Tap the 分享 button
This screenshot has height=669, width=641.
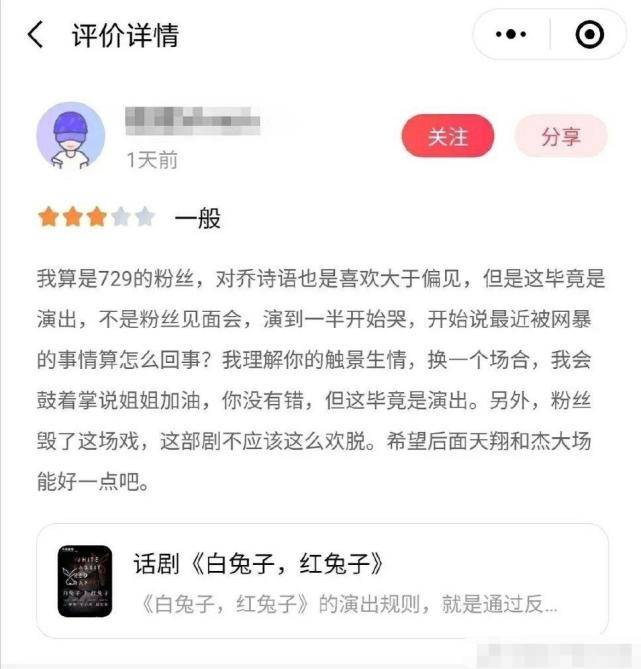tap(561, 137)
